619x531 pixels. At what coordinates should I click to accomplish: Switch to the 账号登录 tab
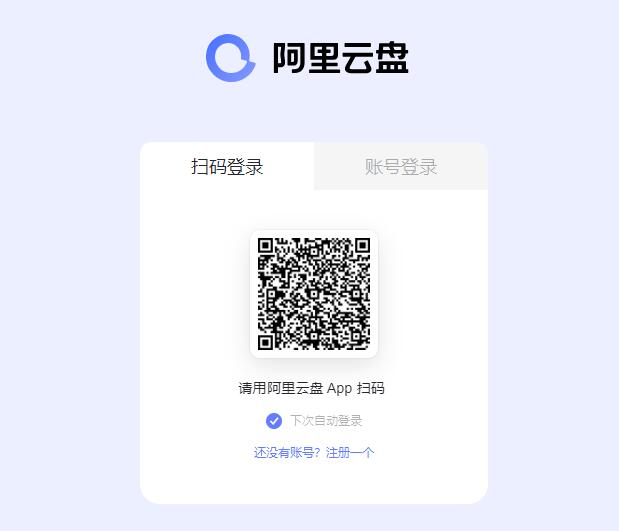pyautogui.click(x=400, y=167)
